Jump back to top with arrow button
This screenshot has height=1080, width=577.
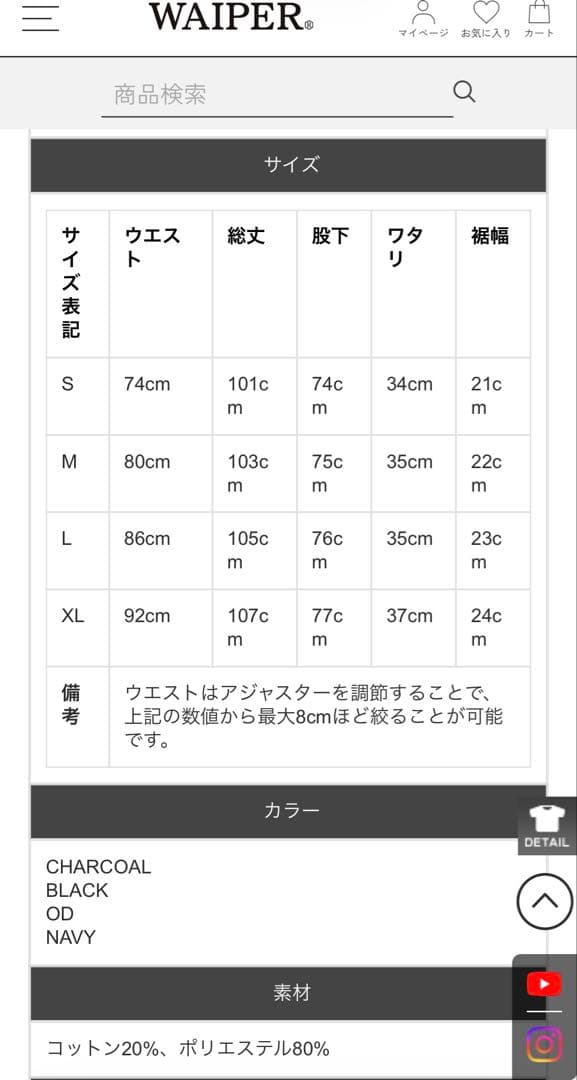coord(545,902)
